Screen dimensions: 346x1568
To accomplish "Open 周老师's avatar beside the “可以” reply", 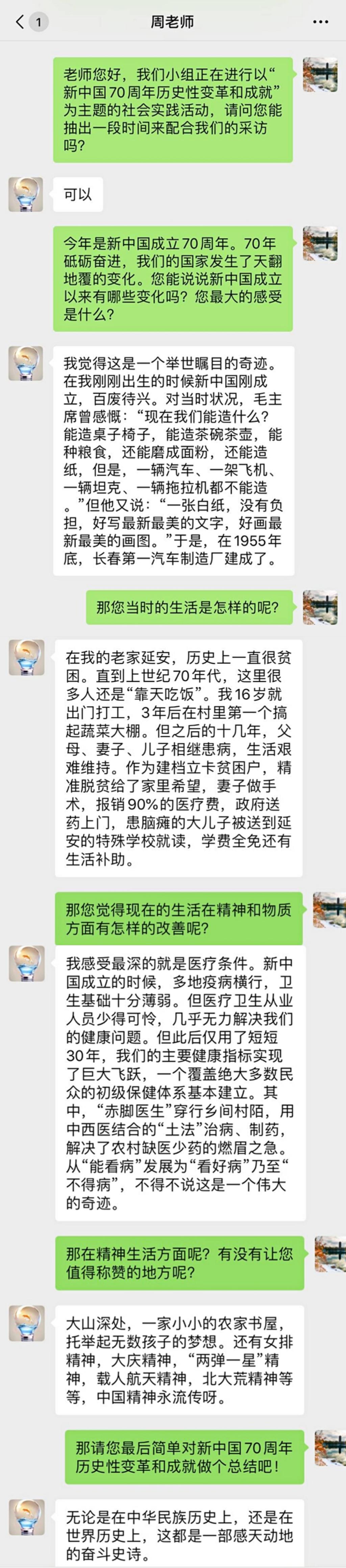I will pyautogui.click(x=26, y=195).
